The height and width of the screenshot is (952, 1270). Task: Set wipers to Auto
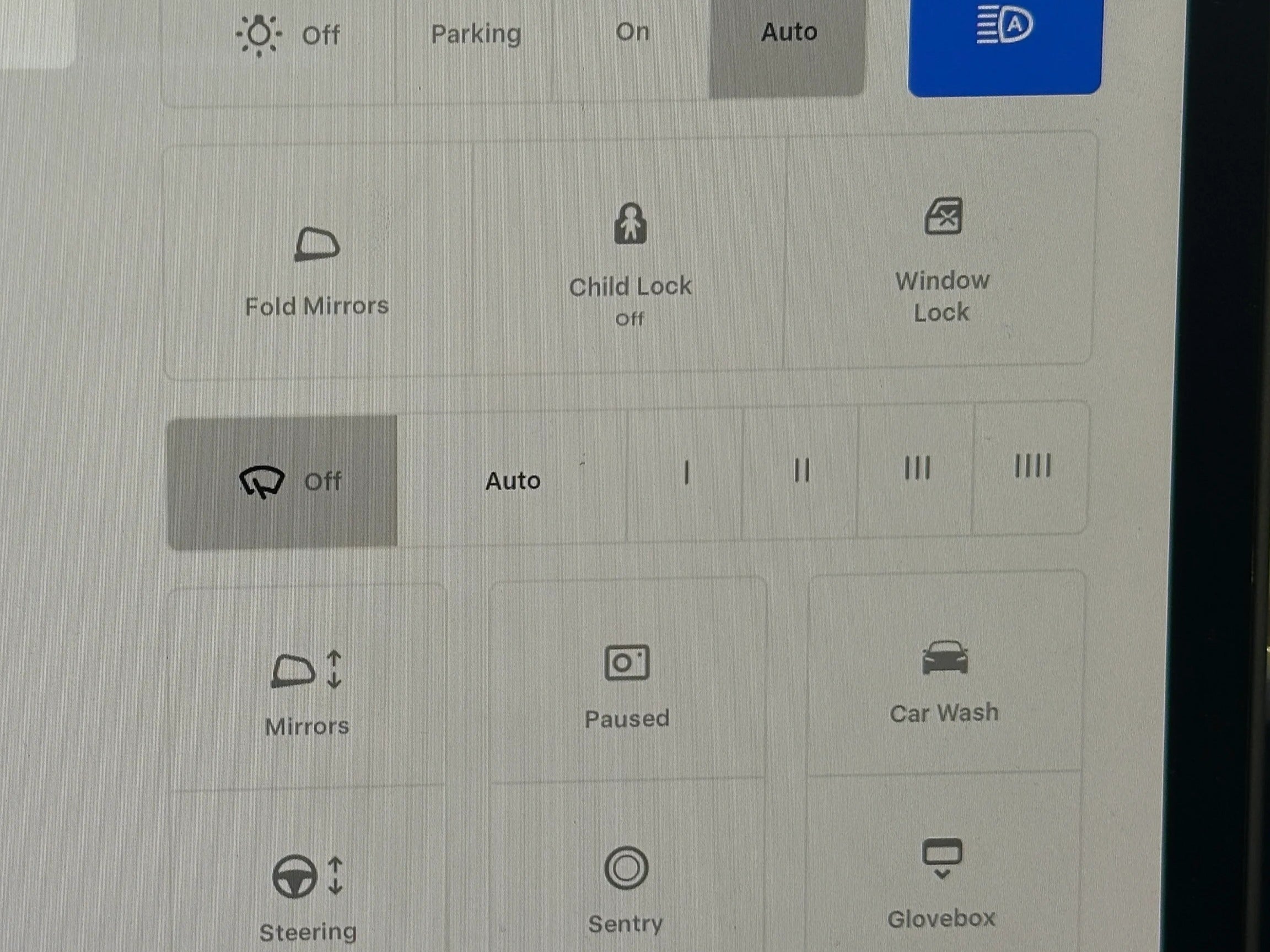pos(513,481)
